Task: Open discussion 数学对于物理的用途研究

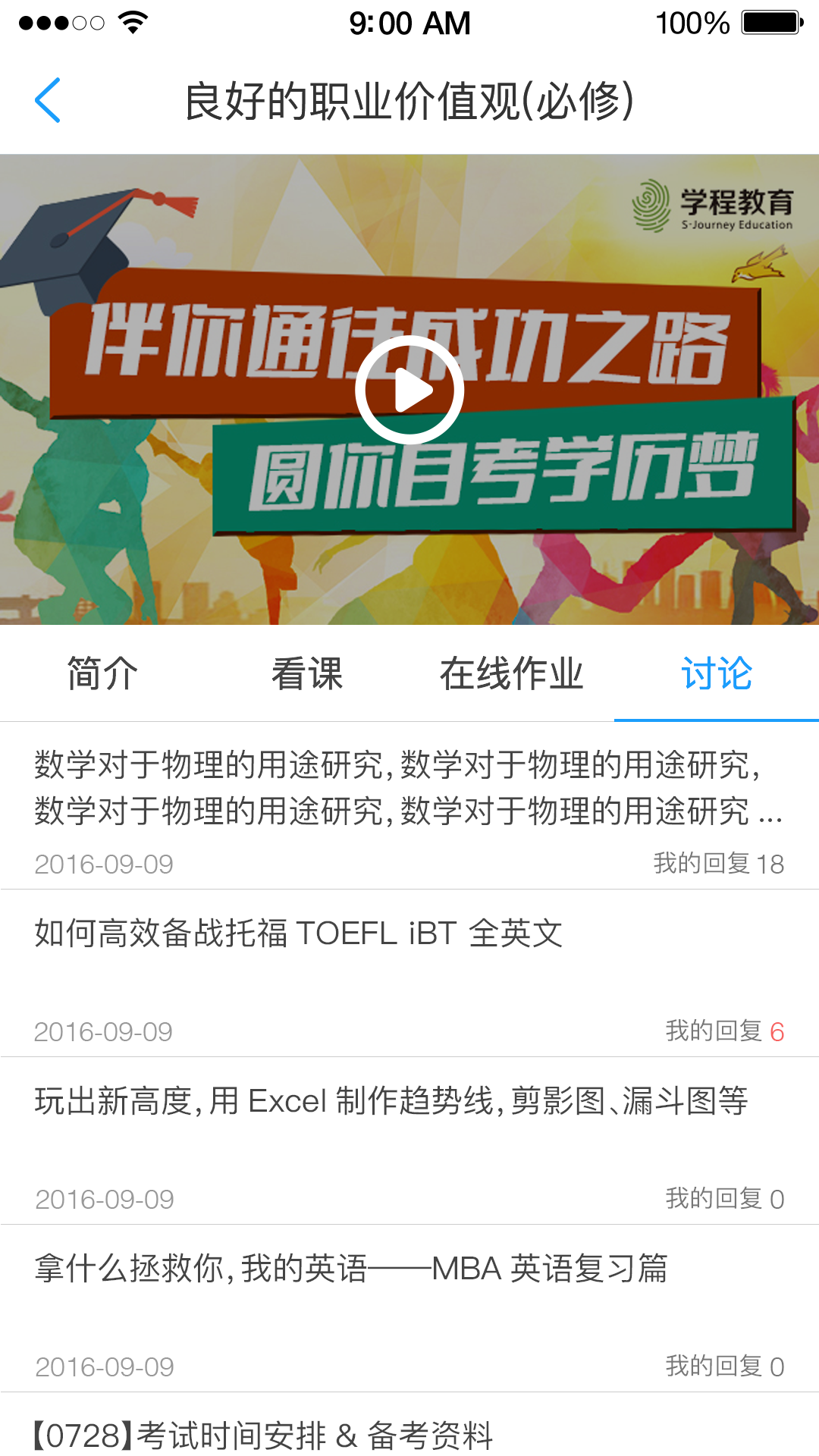Action: tap(409, 789)
